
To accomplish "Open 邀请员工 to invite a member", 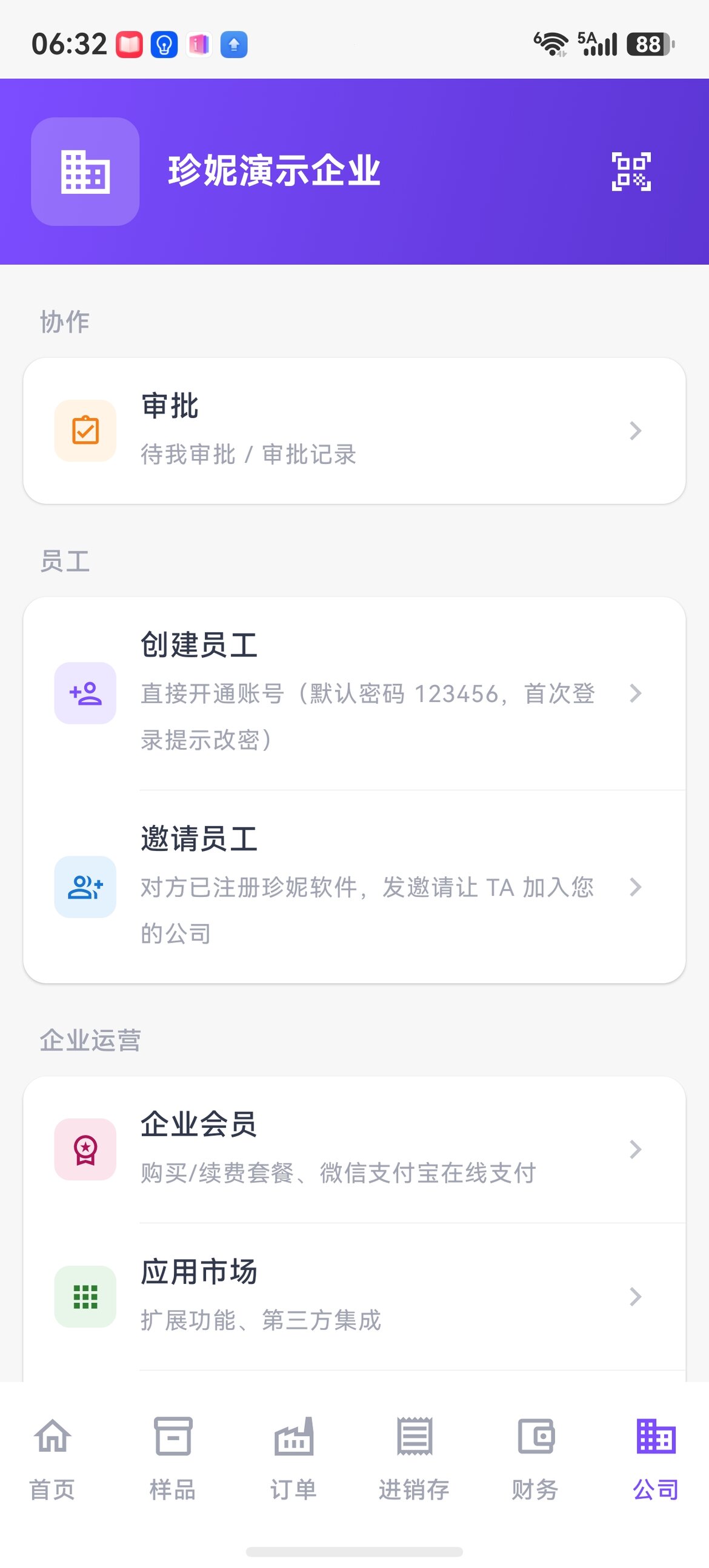I will tap(354, 887).
